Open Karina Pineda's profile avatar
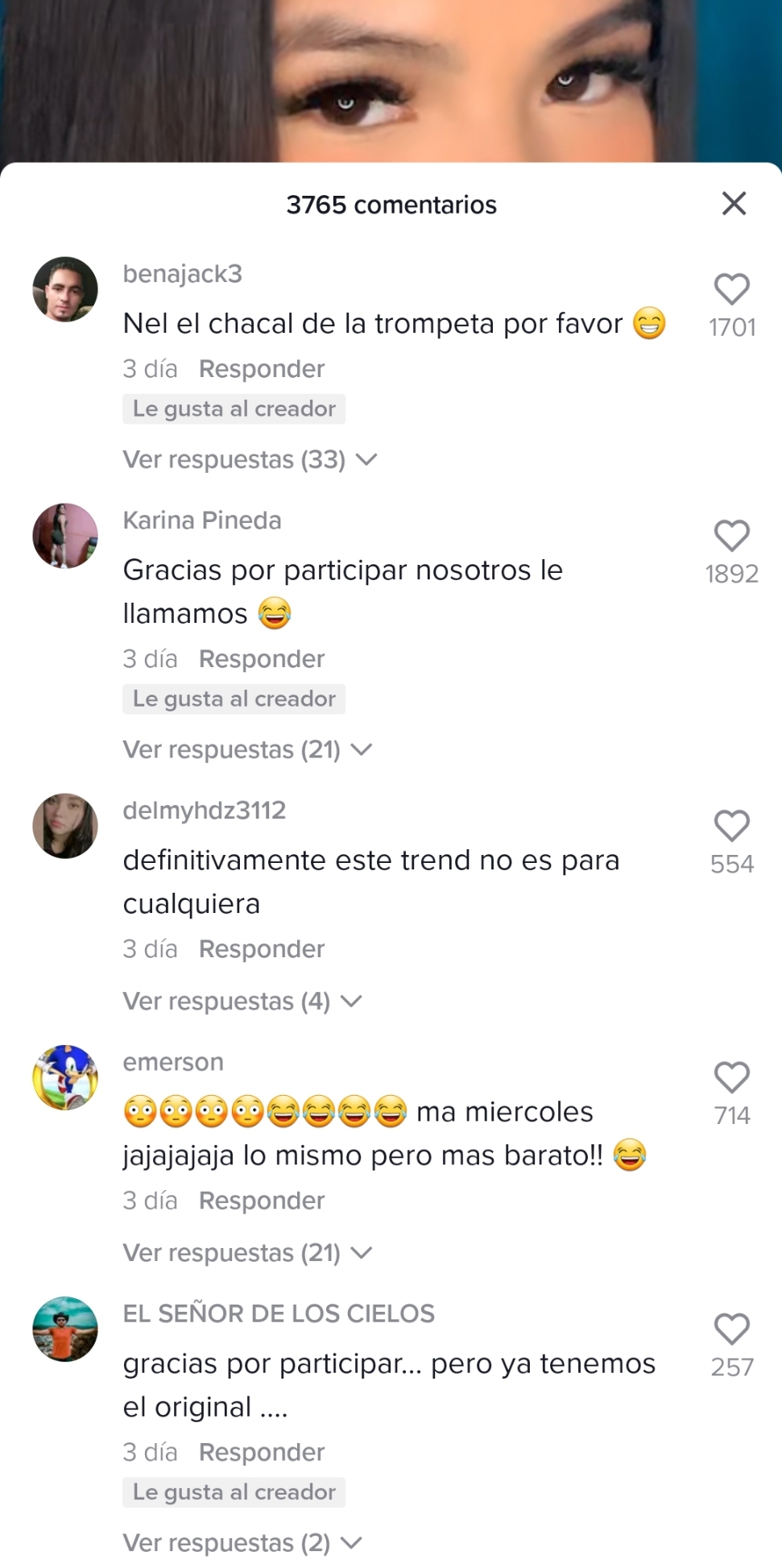782x1568 pixels. (x=65, y=536)
